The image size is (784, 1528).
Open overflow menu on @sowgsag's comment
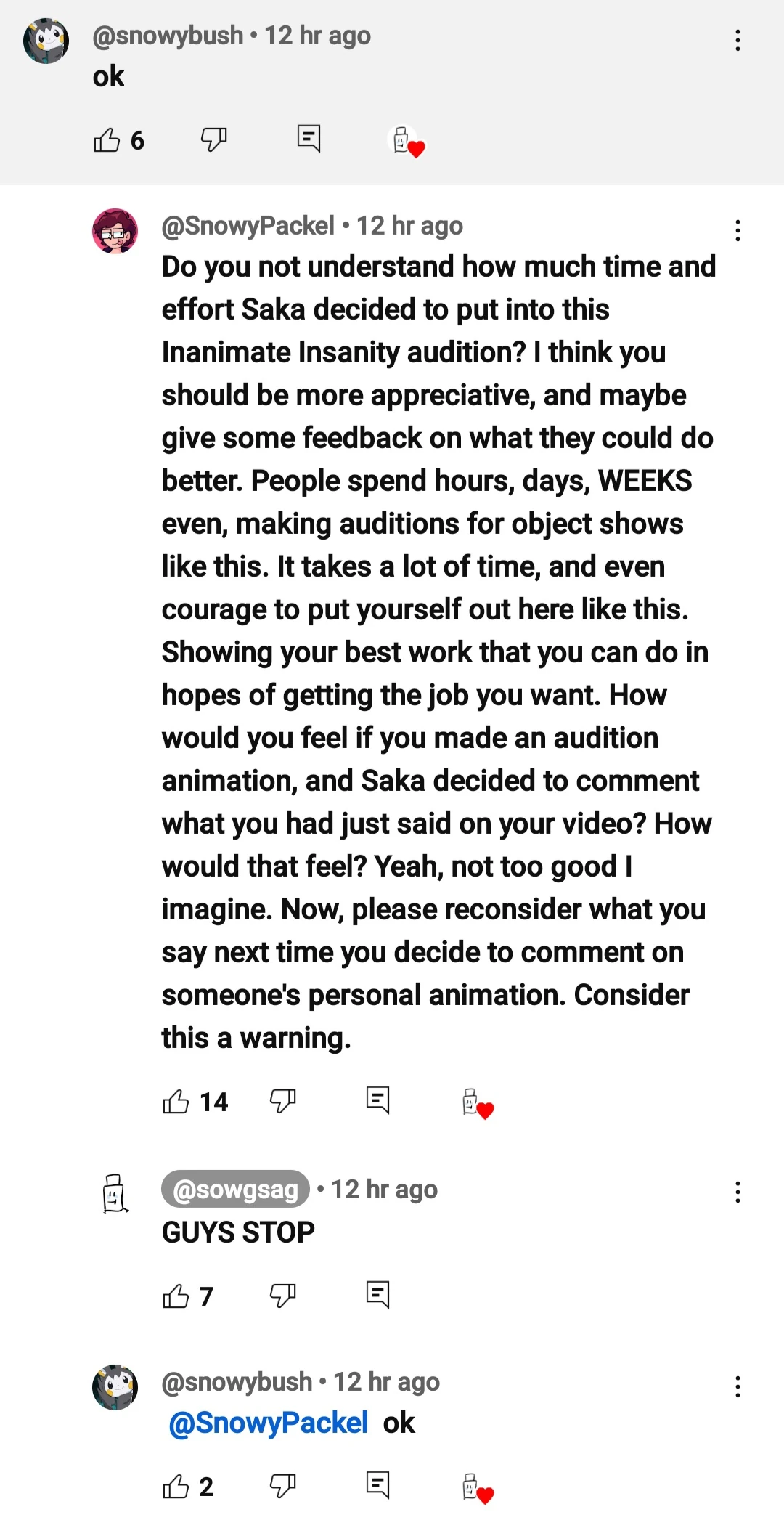coord(738,1192)
